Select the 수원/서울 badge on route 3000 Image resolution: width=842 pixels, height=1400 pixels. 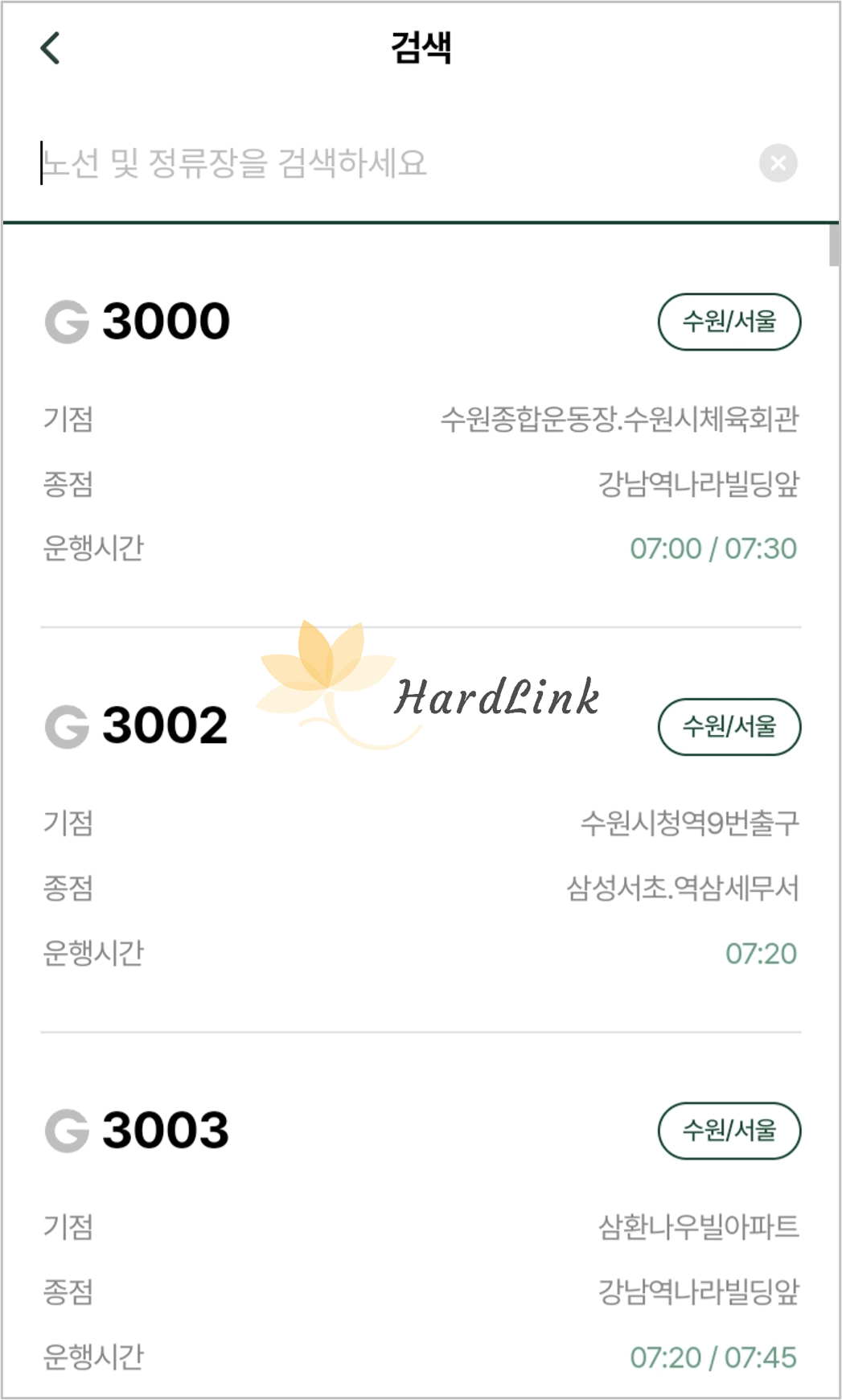coord(729,320)
